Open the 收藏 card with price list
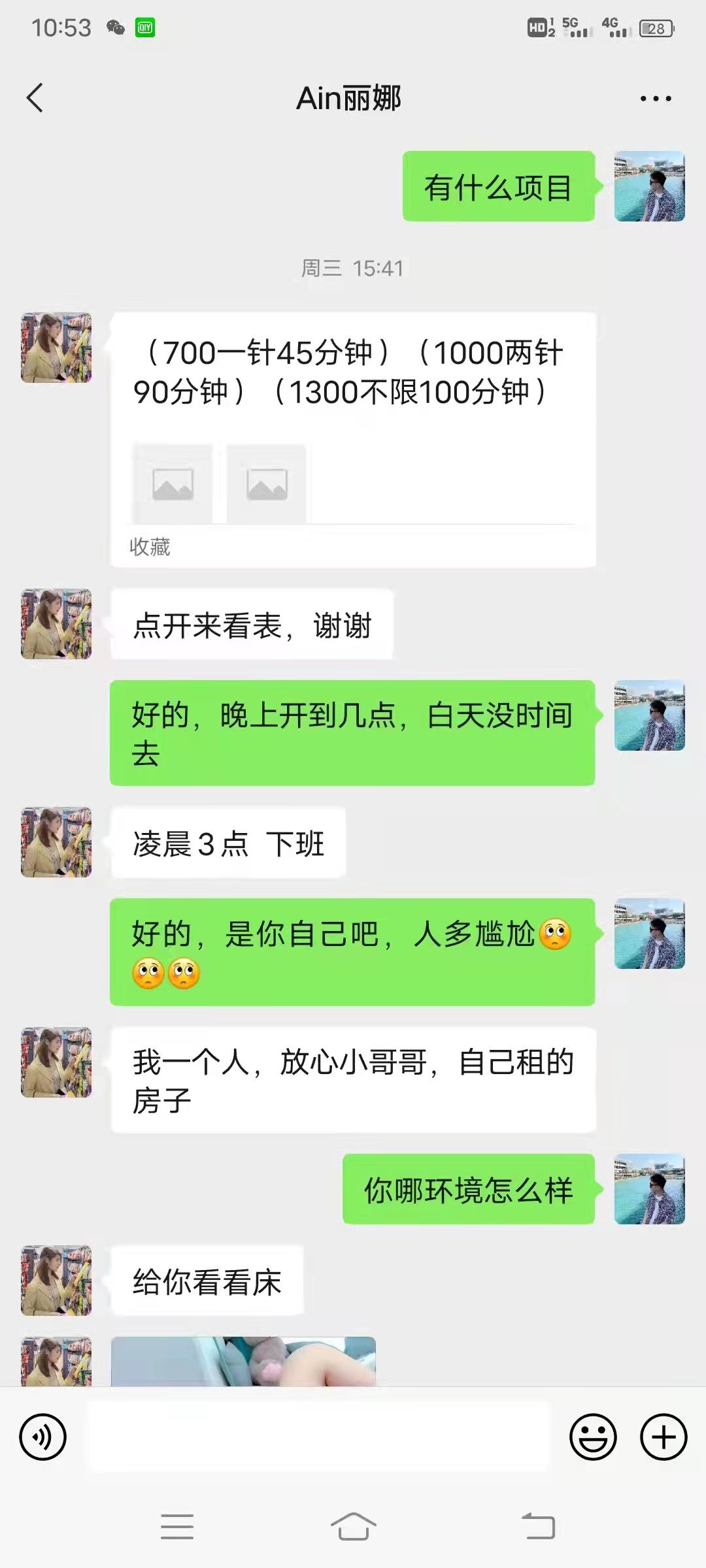 tap(353, 439)
